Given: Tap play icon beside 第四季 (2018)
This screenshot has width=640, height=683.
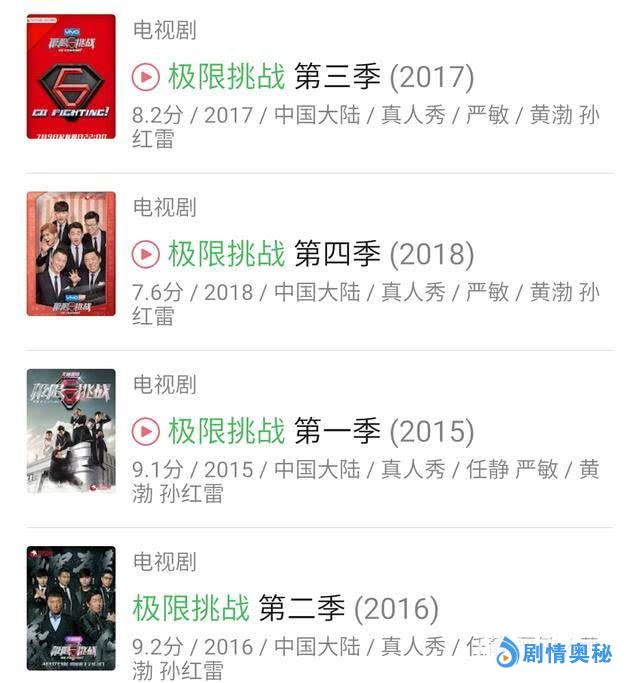Looking at the screenshot, I should point(146,254).
